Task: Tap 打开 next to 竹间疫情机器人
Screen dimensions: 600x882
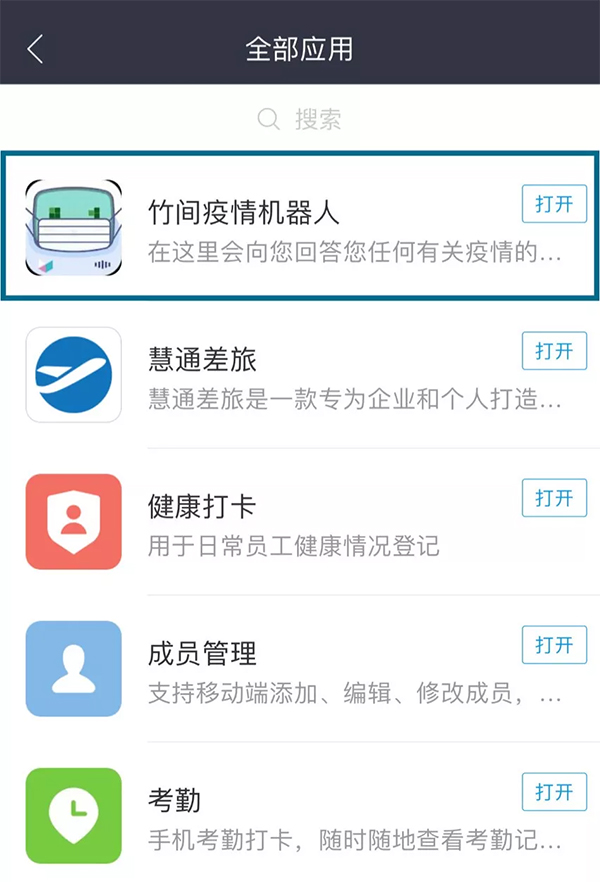Action: coord(554,204)
